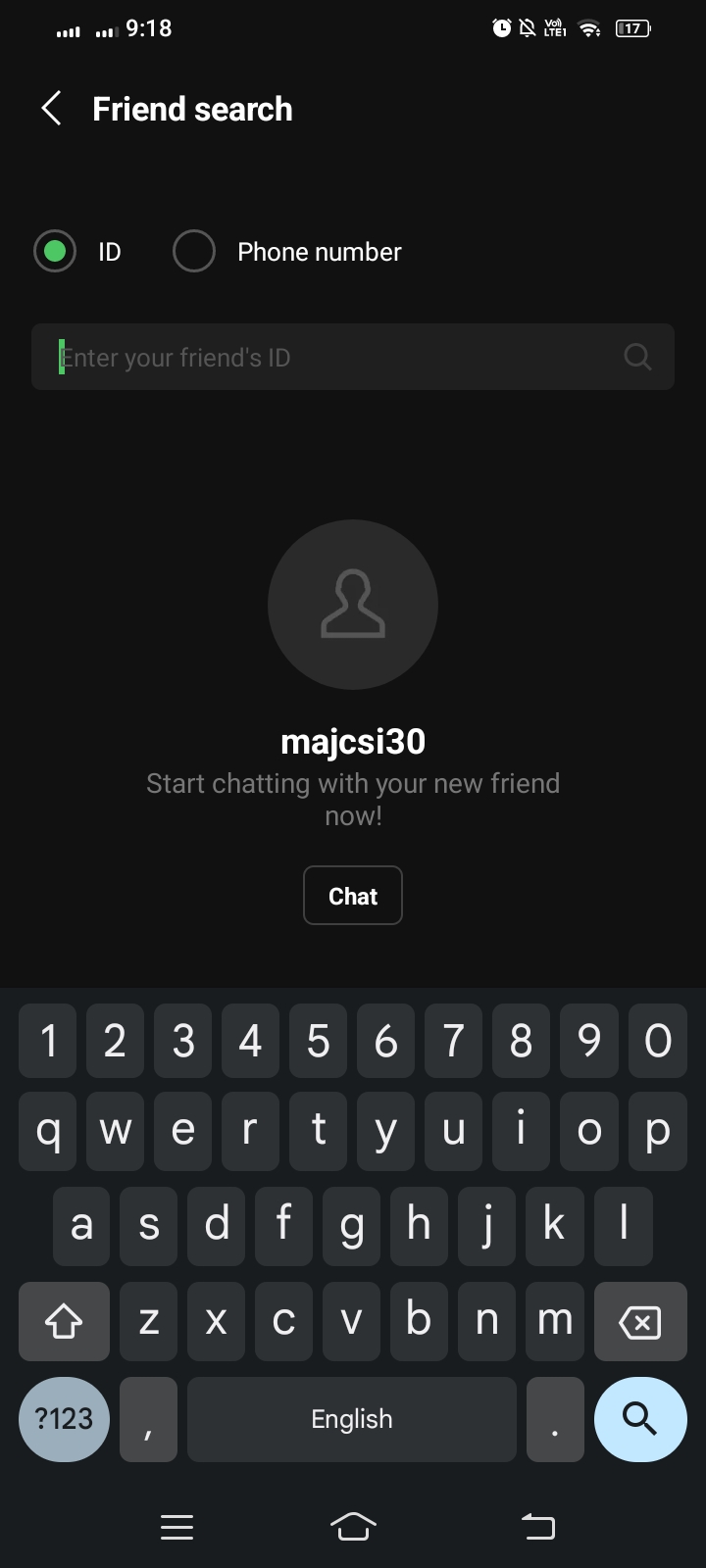Tap the backspace key on the keyboard
Viewport: 706px width, 1568px height.
(x=640, y=1323)
